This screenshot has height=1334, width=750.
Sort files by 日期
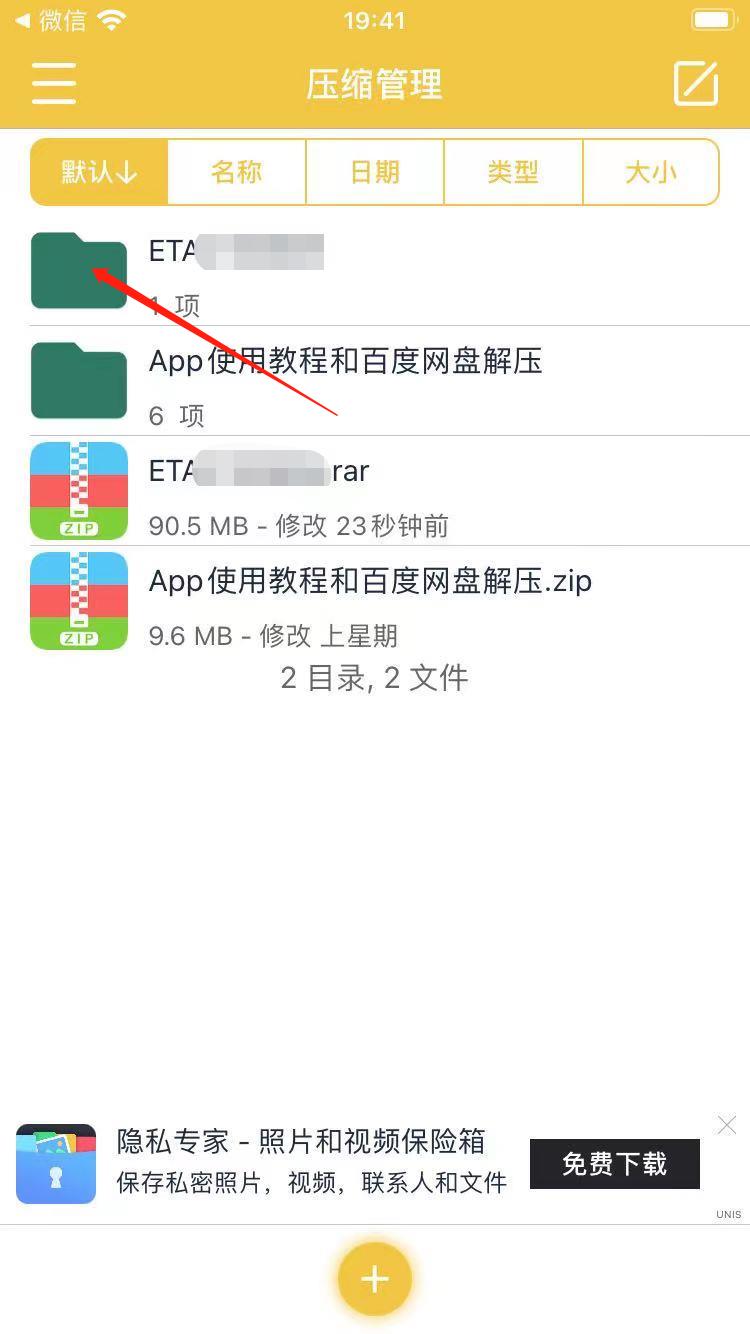tap(375, 172)
